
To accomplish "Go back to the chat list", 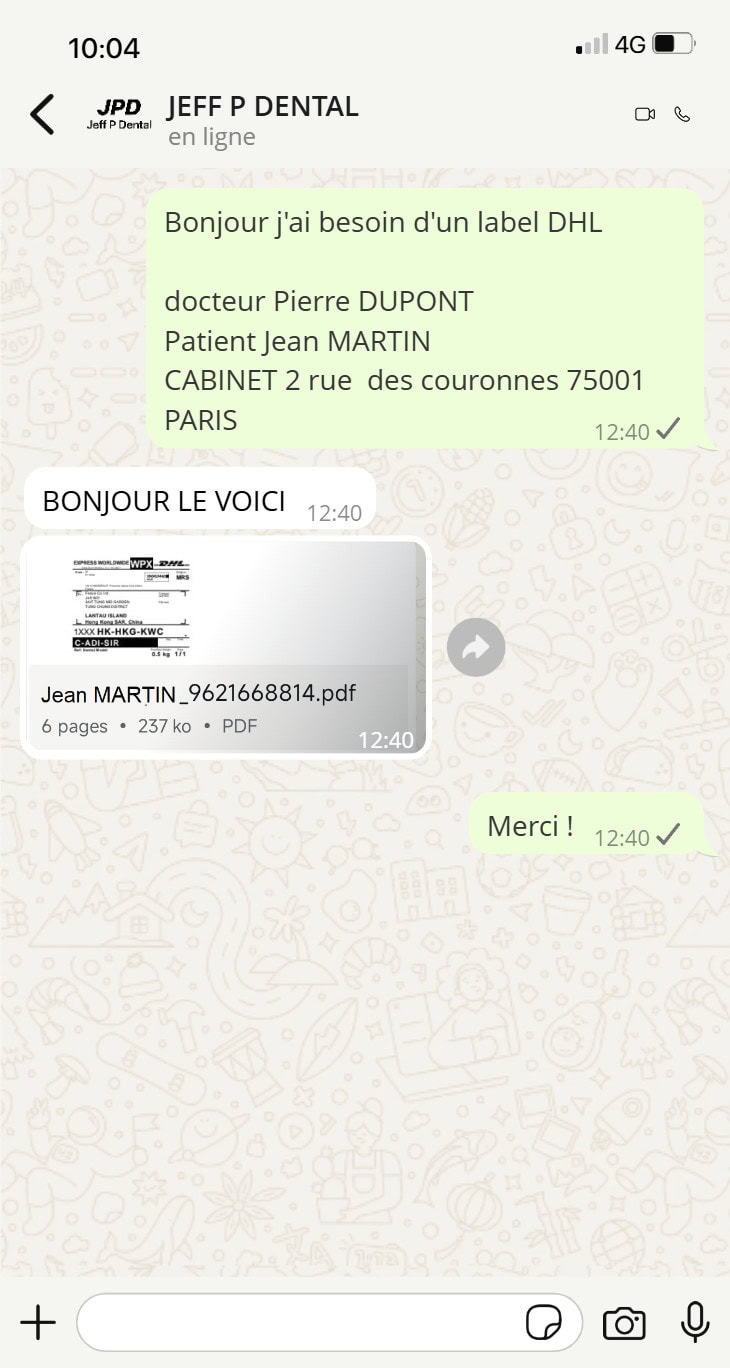I will pyautogui.click(x=42, y=114).
